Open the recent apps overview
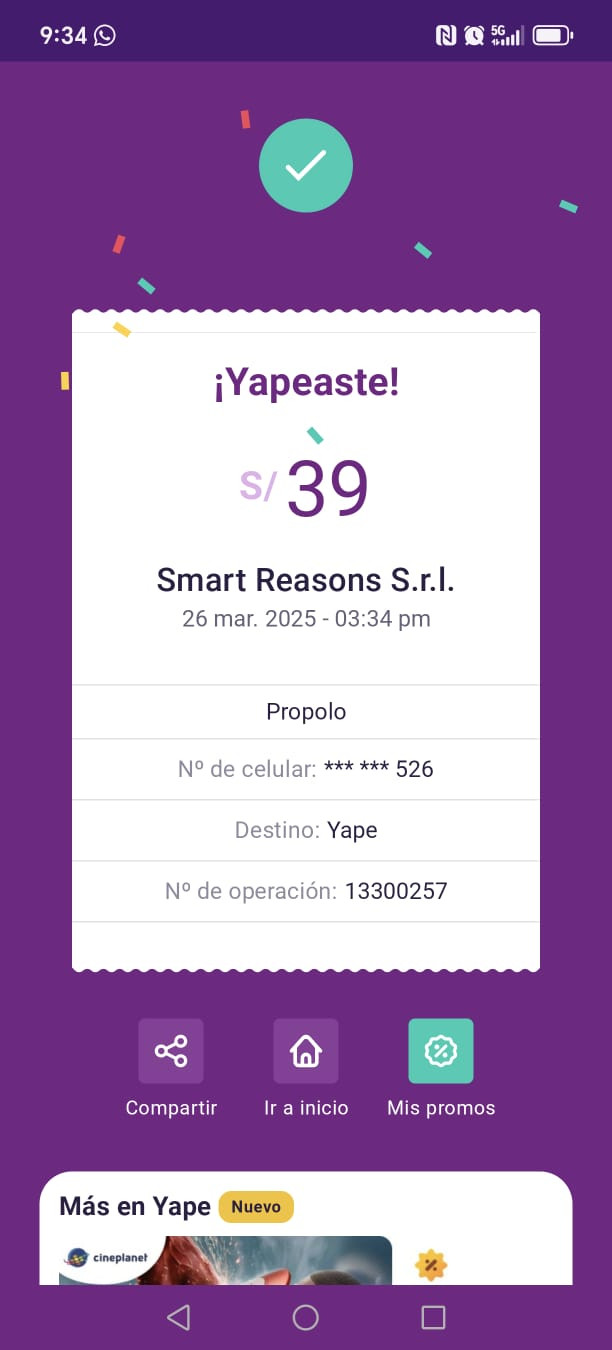 tap(433, 1318)
